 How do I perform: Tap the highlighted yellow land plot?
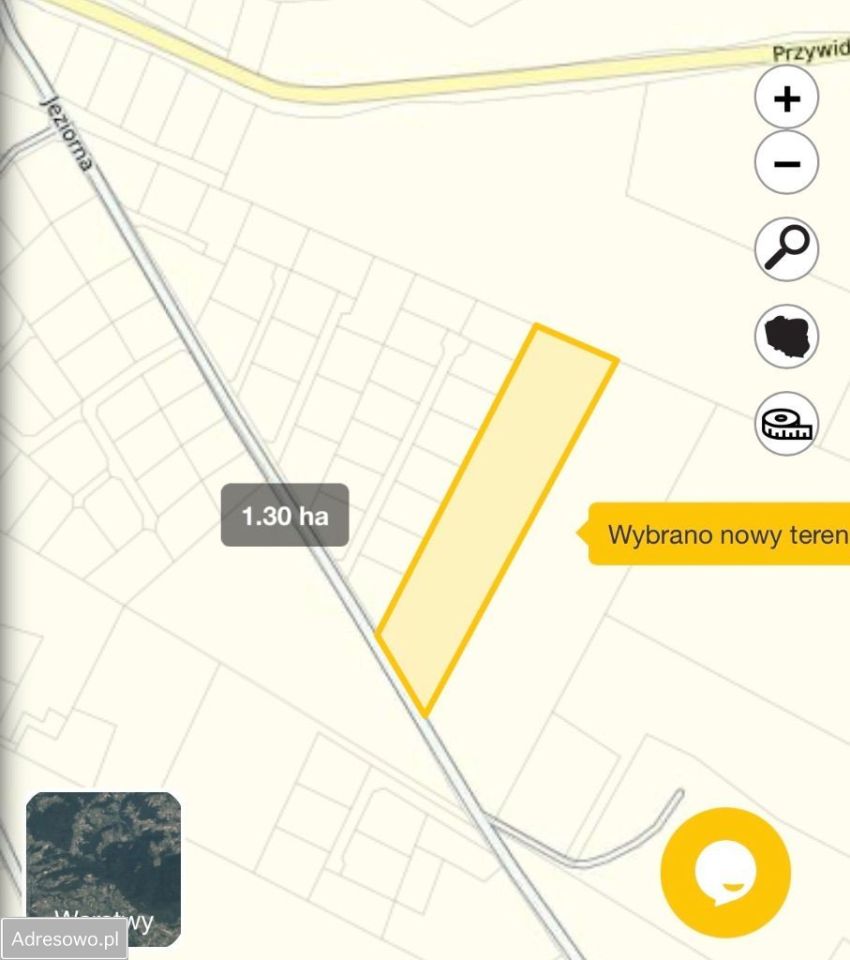[x=497, y=515]
